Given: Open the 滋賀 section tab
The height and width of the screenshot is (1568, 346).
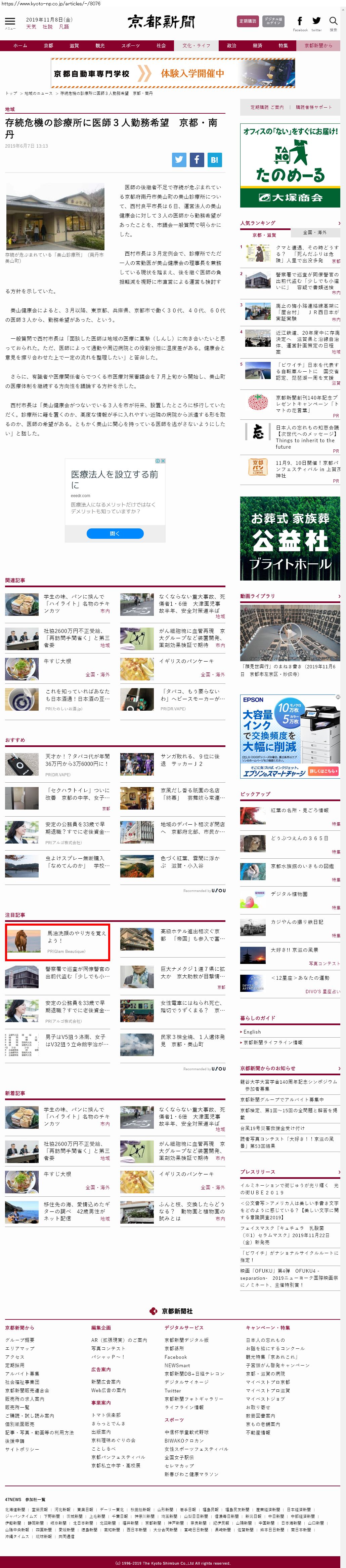Looking at the screenshot, I should tap(74, 46).
